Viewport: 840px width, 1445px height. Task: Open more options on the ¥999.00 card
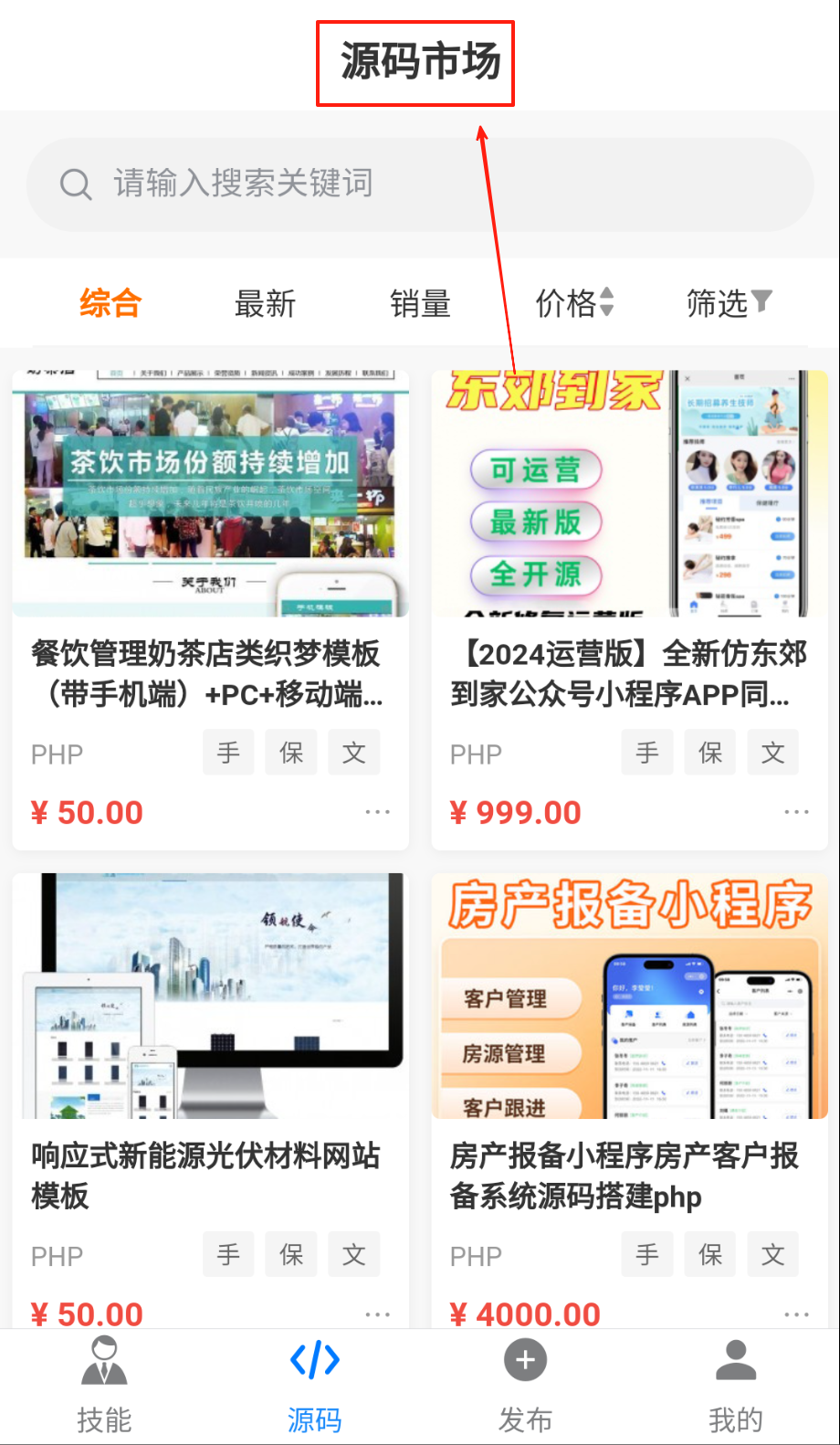pyautogui.click(x=796, y=811)
